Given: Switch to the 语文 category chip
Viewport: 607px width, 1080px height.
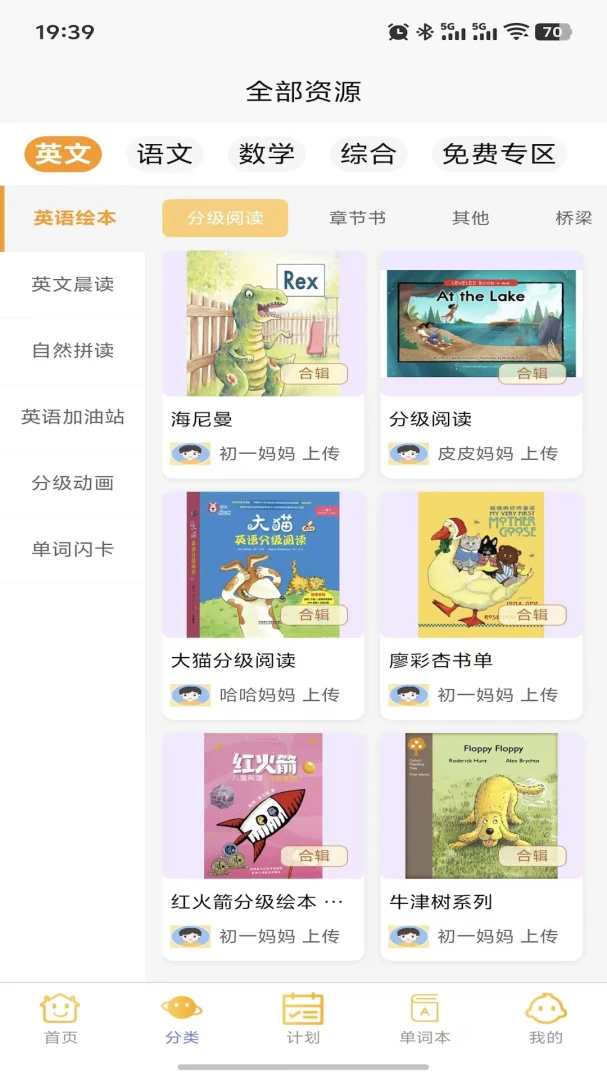Looking at the screenshot, I should (x=165, y=154).
